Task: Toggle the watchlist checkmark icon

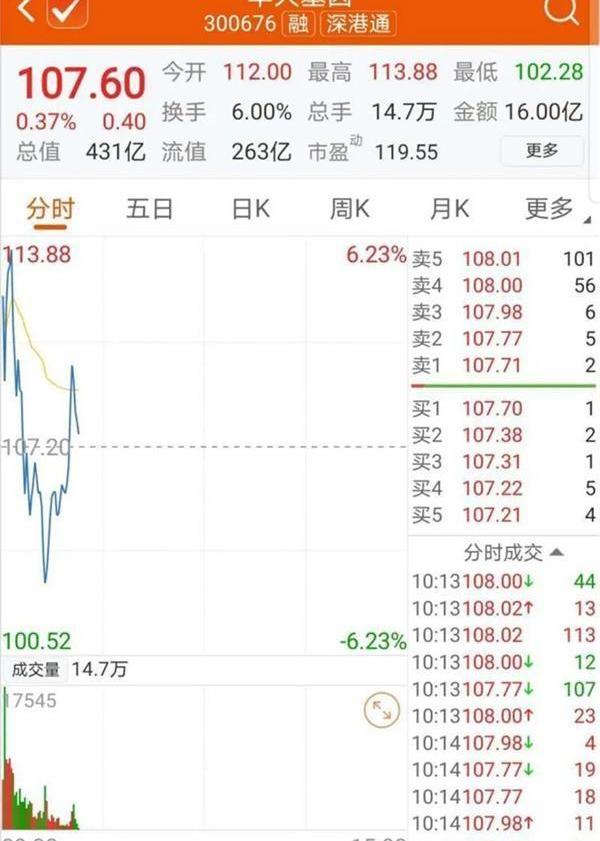Action: [67, 12]
